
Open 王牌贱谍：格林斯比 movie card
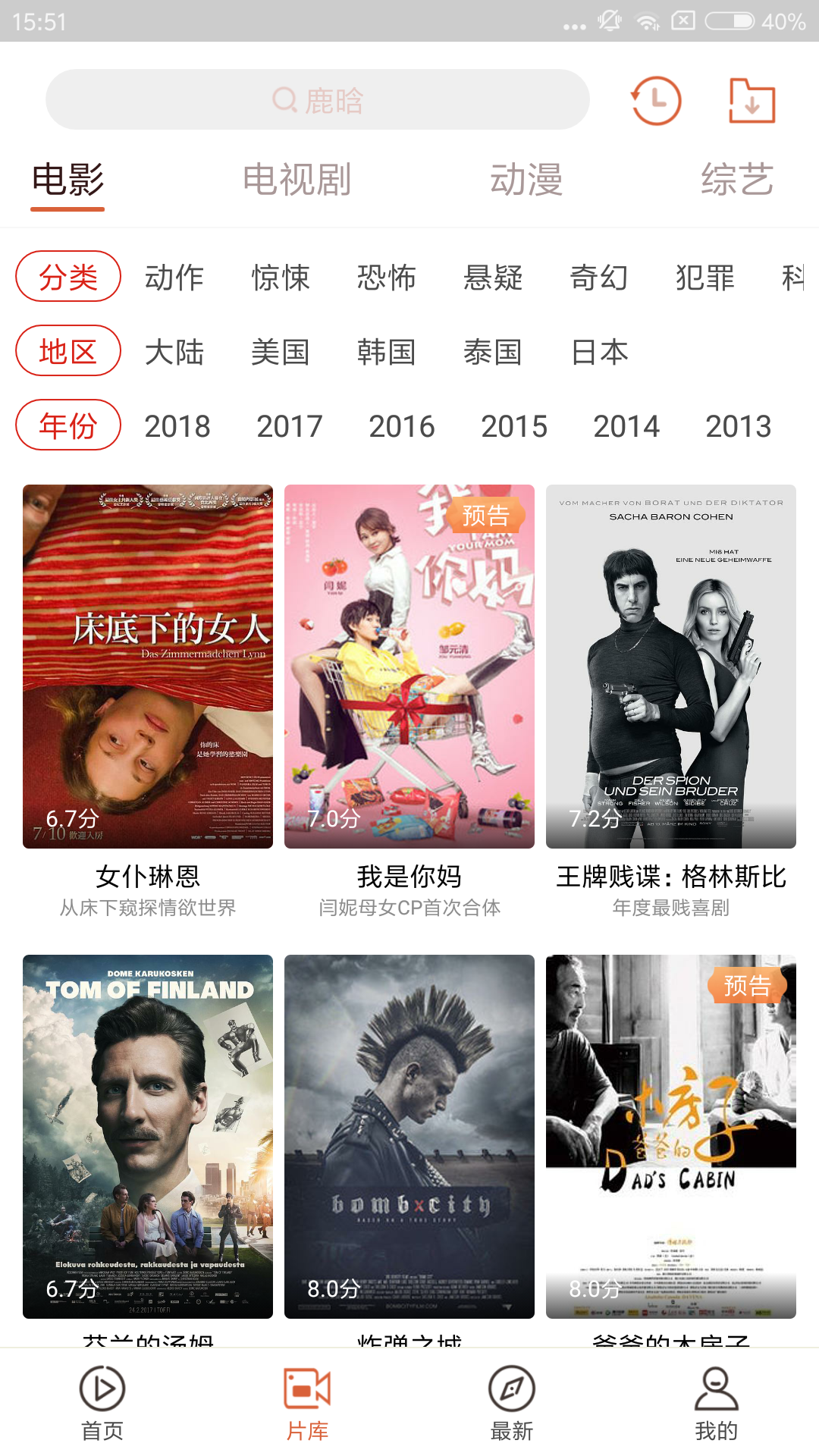pos(671,667)
